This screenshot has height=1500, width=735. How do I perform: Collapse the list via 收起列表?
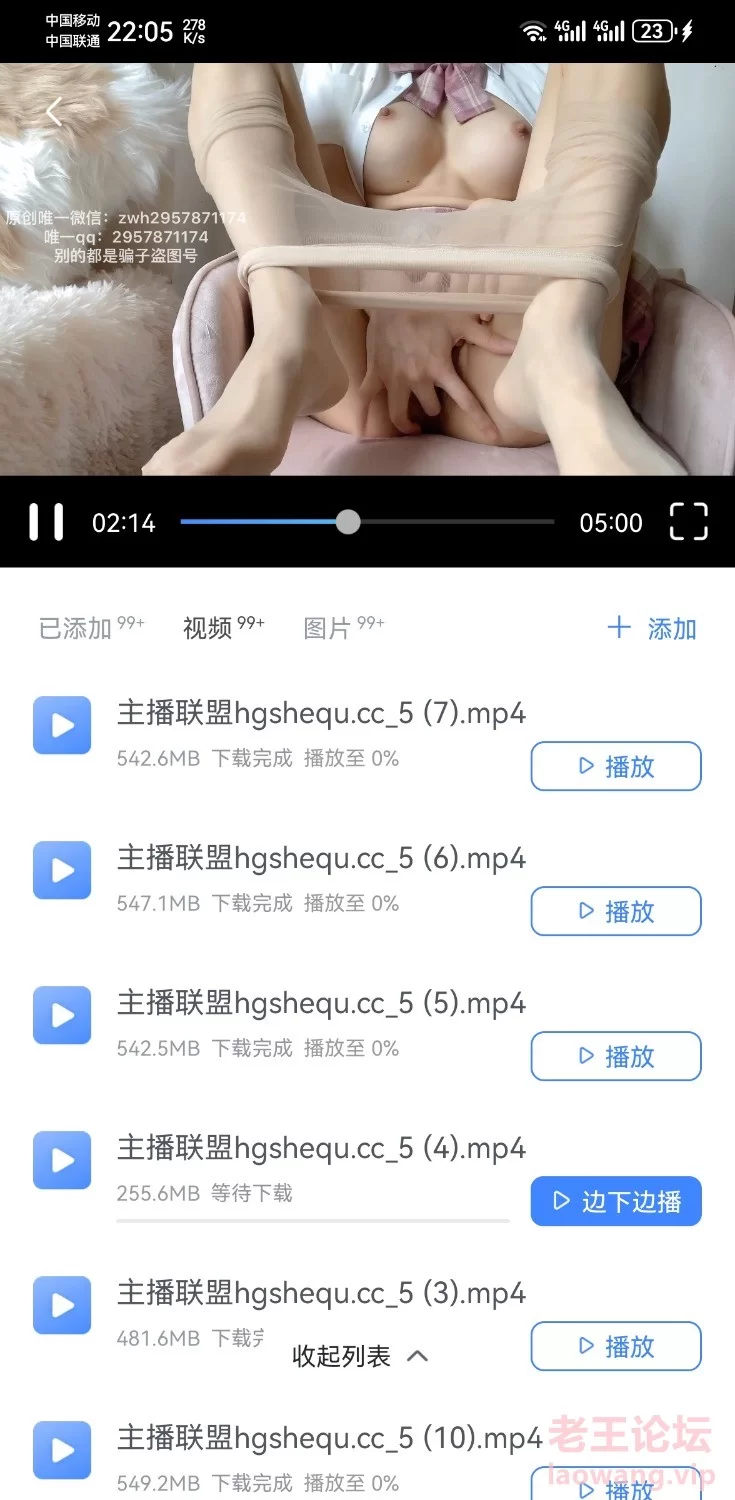tap(360, 1357)
